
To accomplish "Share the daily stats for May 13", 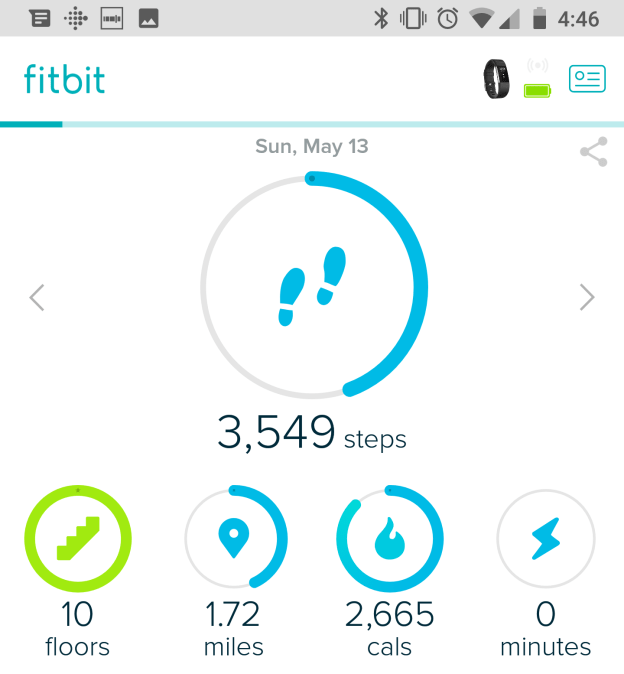I will tap(593, 153).
